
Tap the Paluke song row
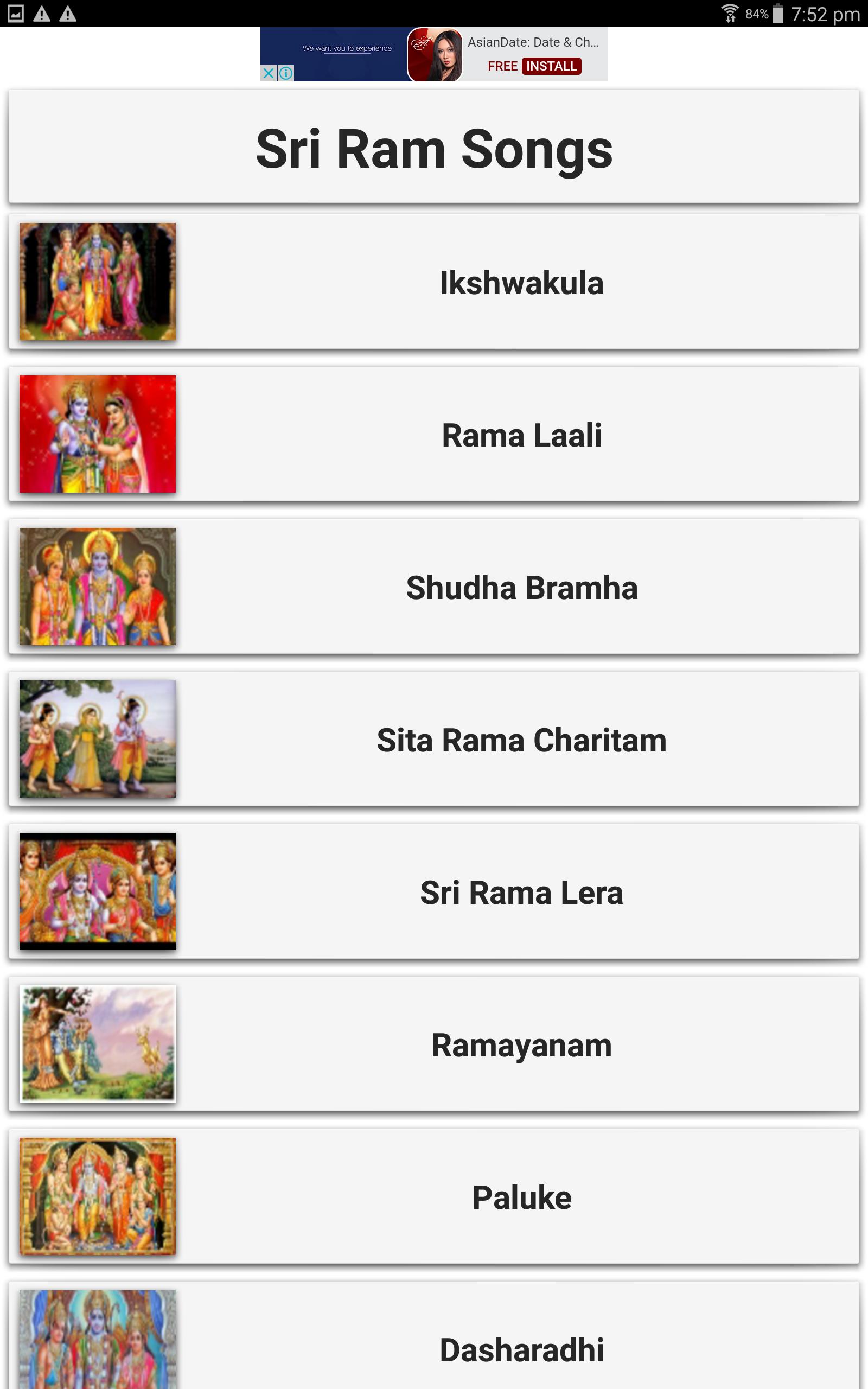tap(521, 1197)
